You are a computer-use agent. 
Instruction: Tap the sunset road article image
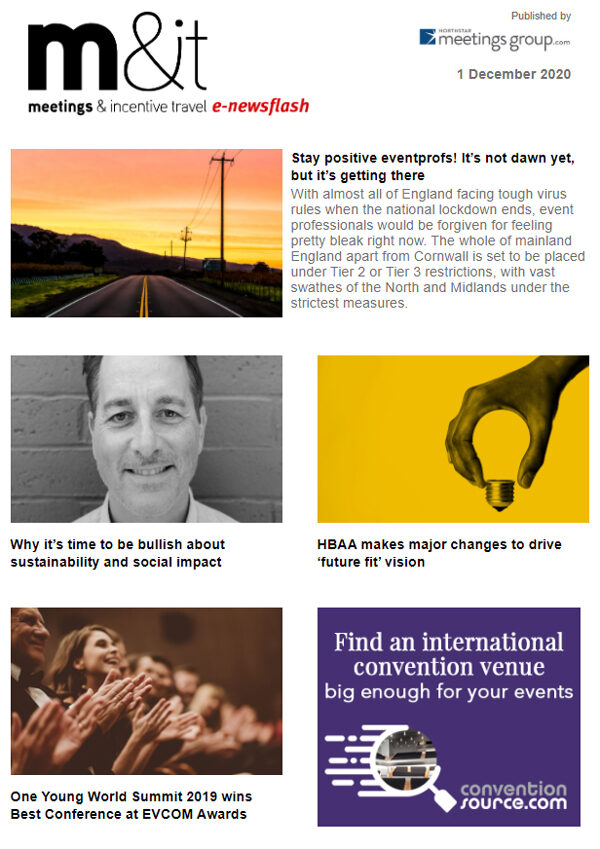(146, 233)
